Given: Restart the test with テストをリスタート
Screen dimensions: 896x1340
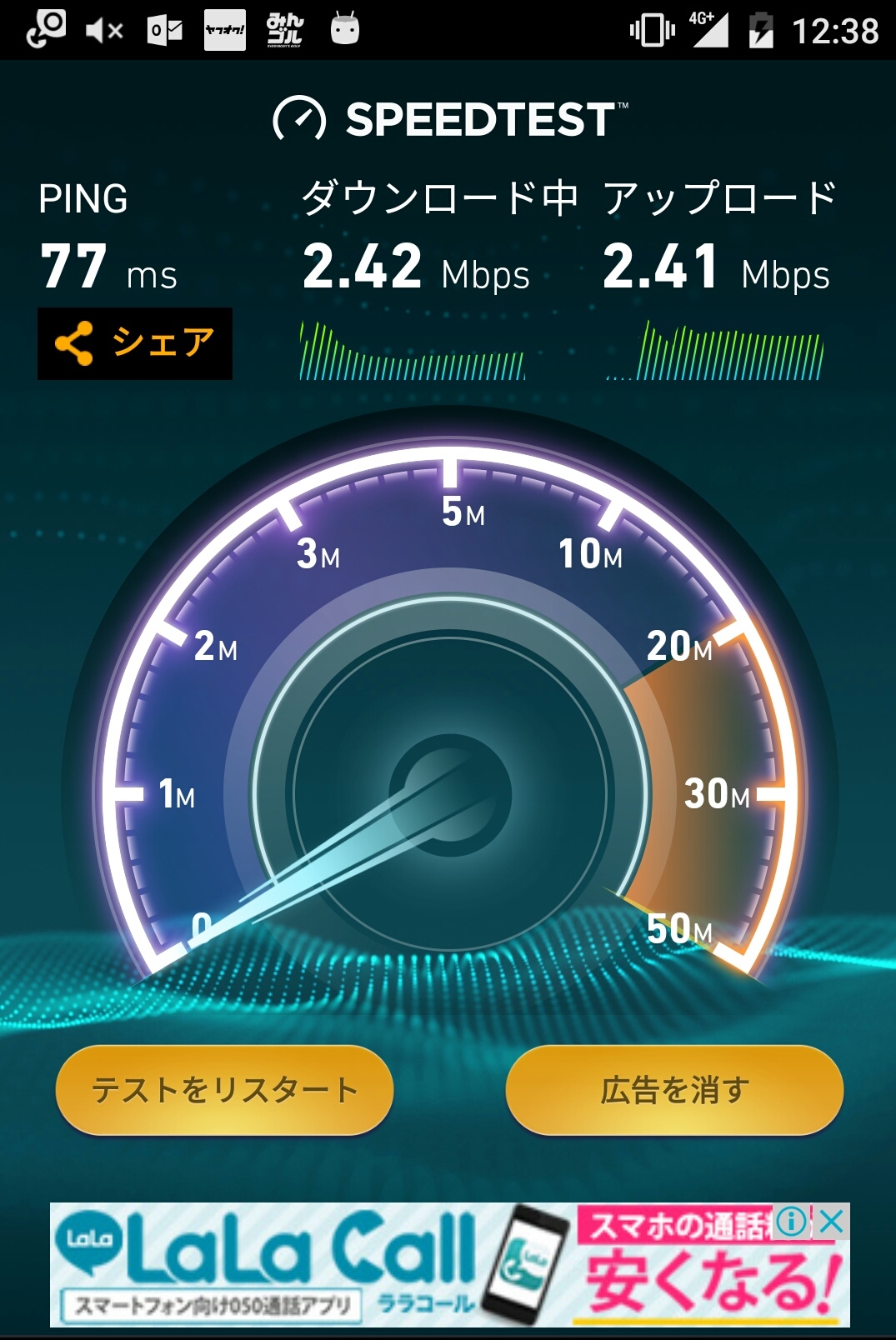Looking at the screenshot, I should tap(224, 1090).
